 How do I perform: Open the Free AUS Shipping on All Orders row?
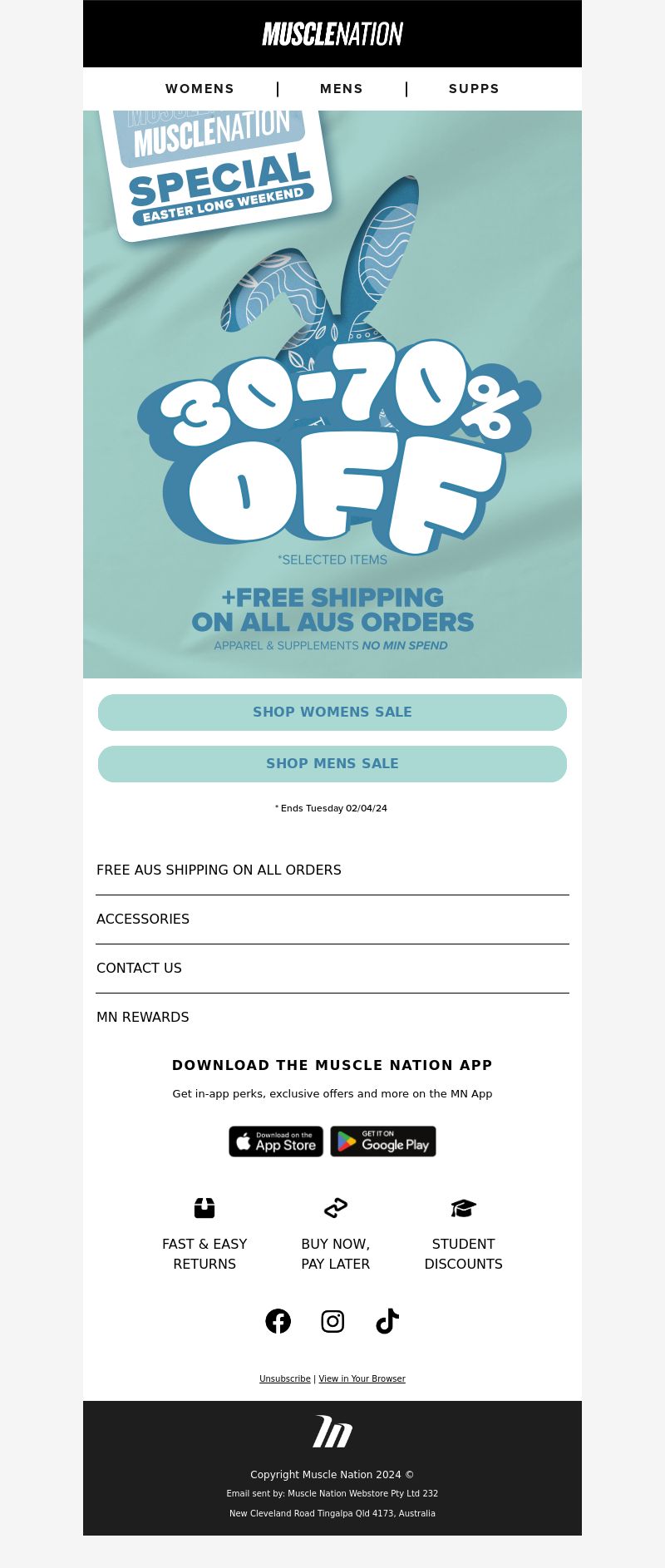pyautogui.click(x=332, y=870)
